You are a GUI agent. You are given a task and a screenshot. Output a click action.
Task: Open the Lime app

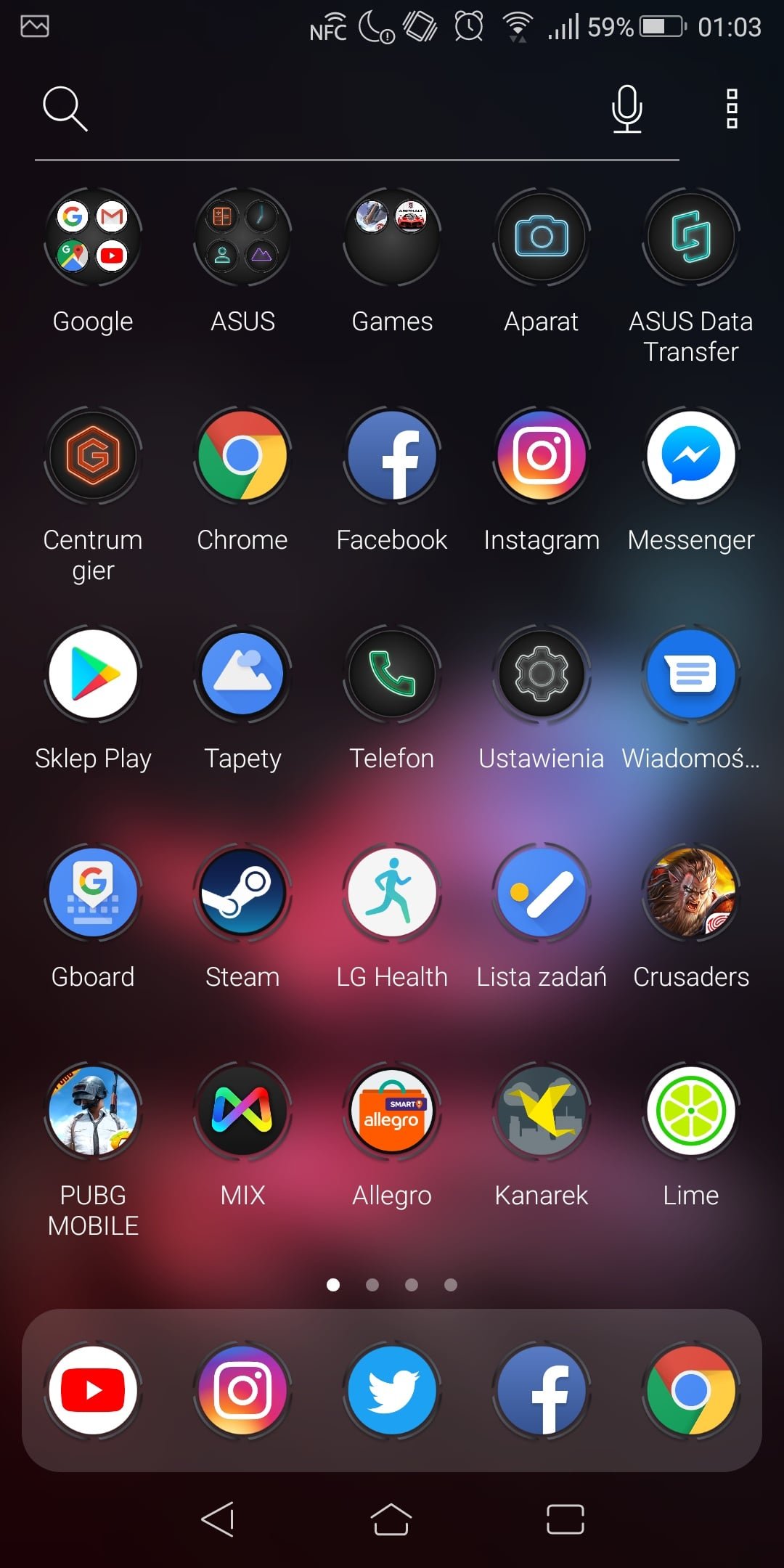click(691, 1111)
